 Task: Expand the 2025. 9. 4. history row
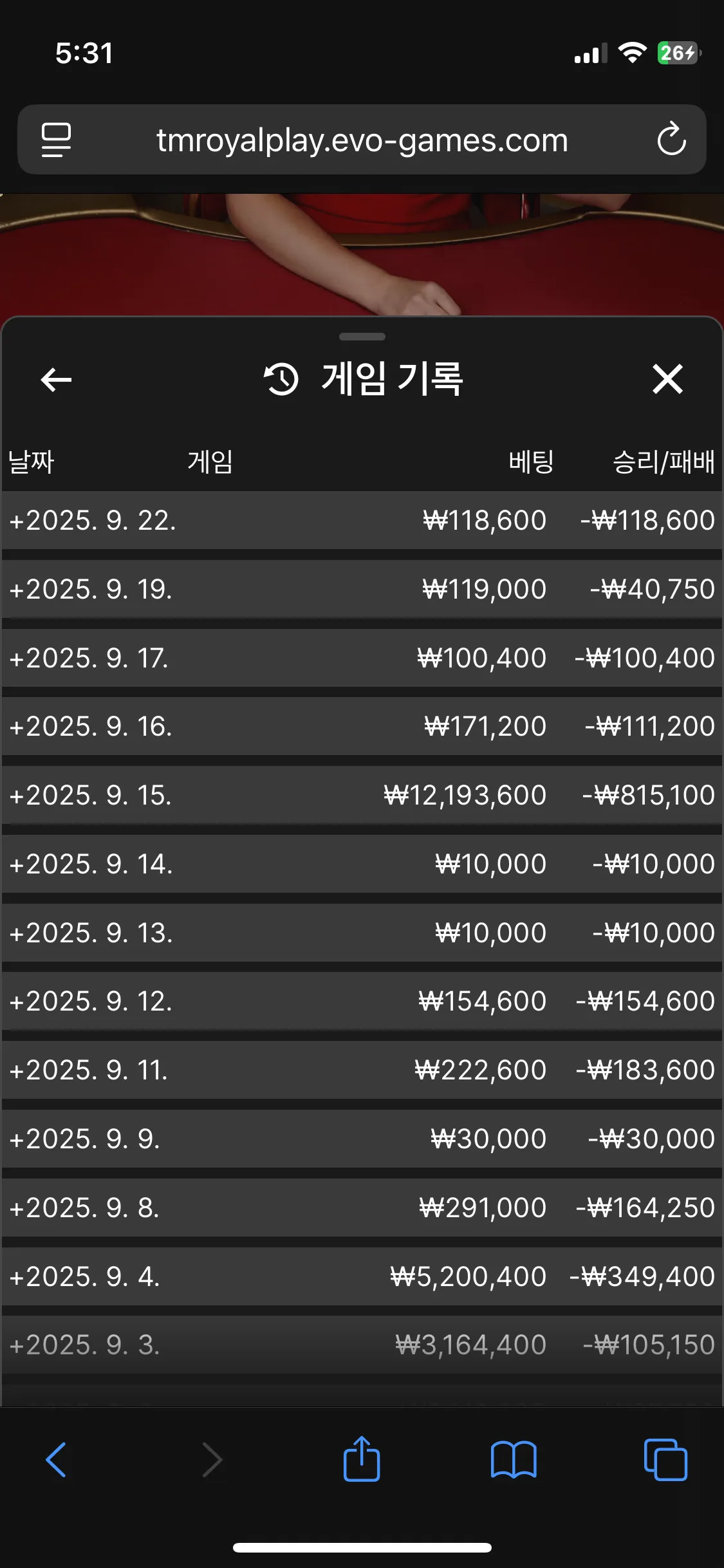point(362,1276)
